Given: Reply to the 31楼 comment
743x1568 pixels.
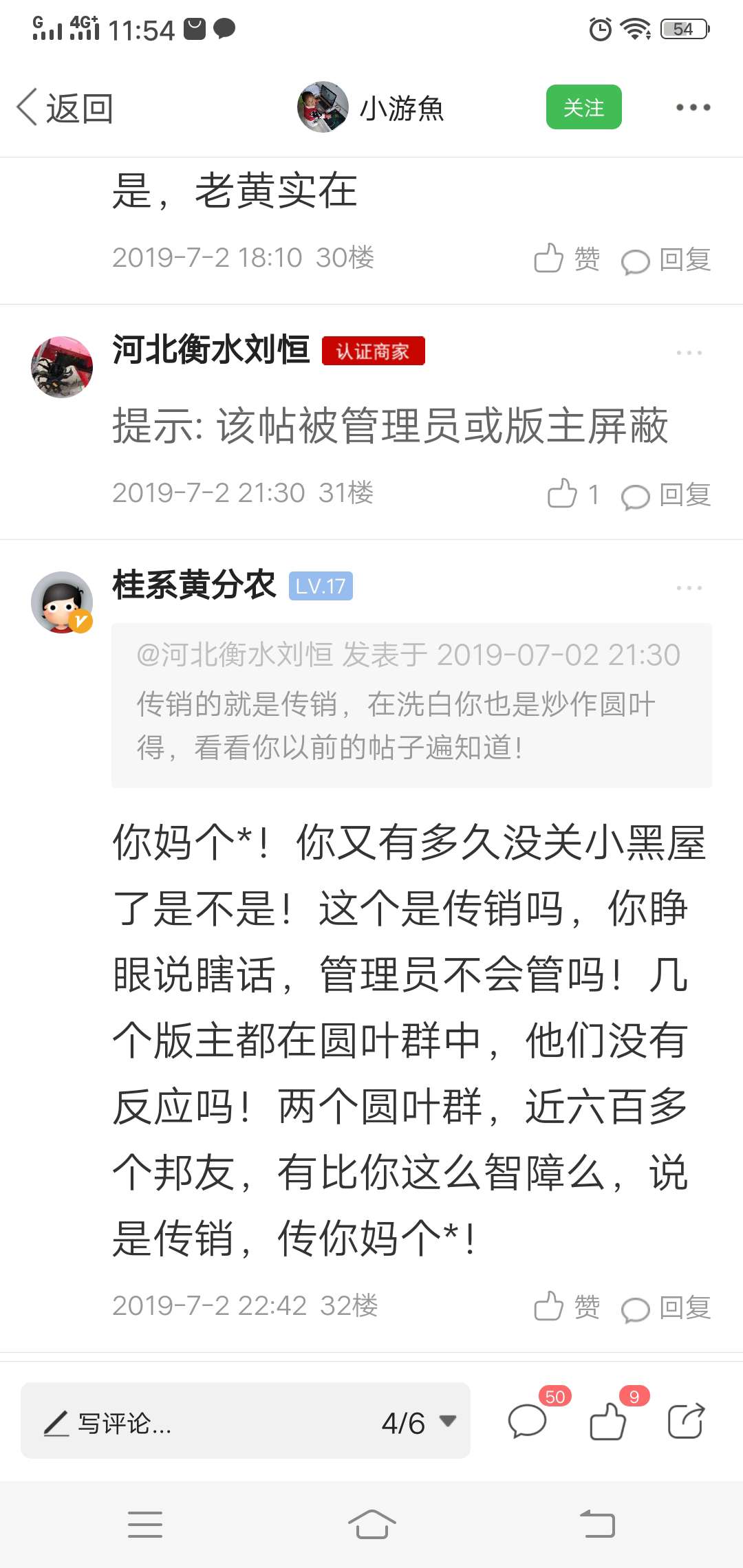Looking at the screenshot, I should tap(665, 494).
